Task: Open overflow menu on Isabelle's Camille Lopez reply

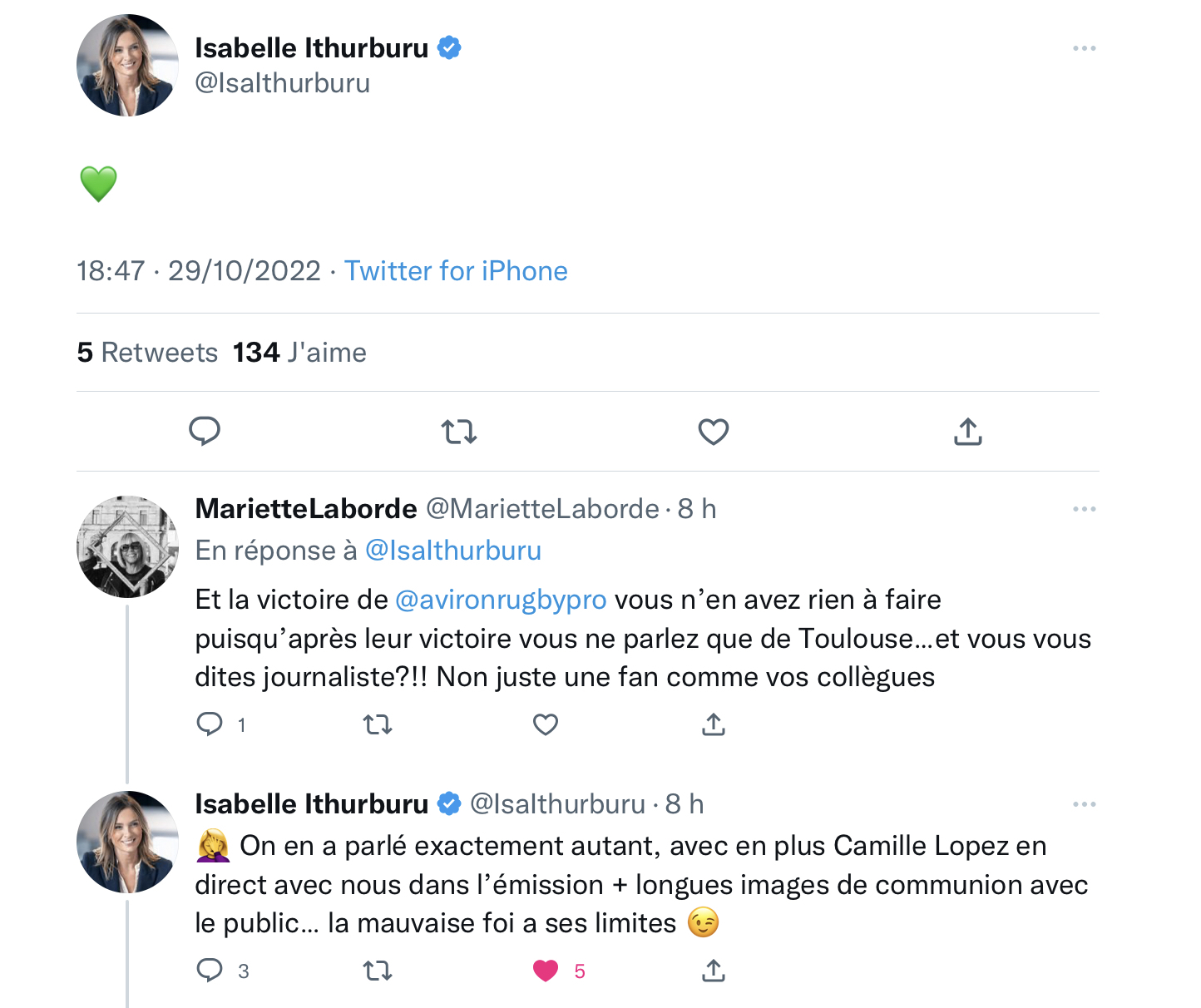Action: pos(1084,804)
